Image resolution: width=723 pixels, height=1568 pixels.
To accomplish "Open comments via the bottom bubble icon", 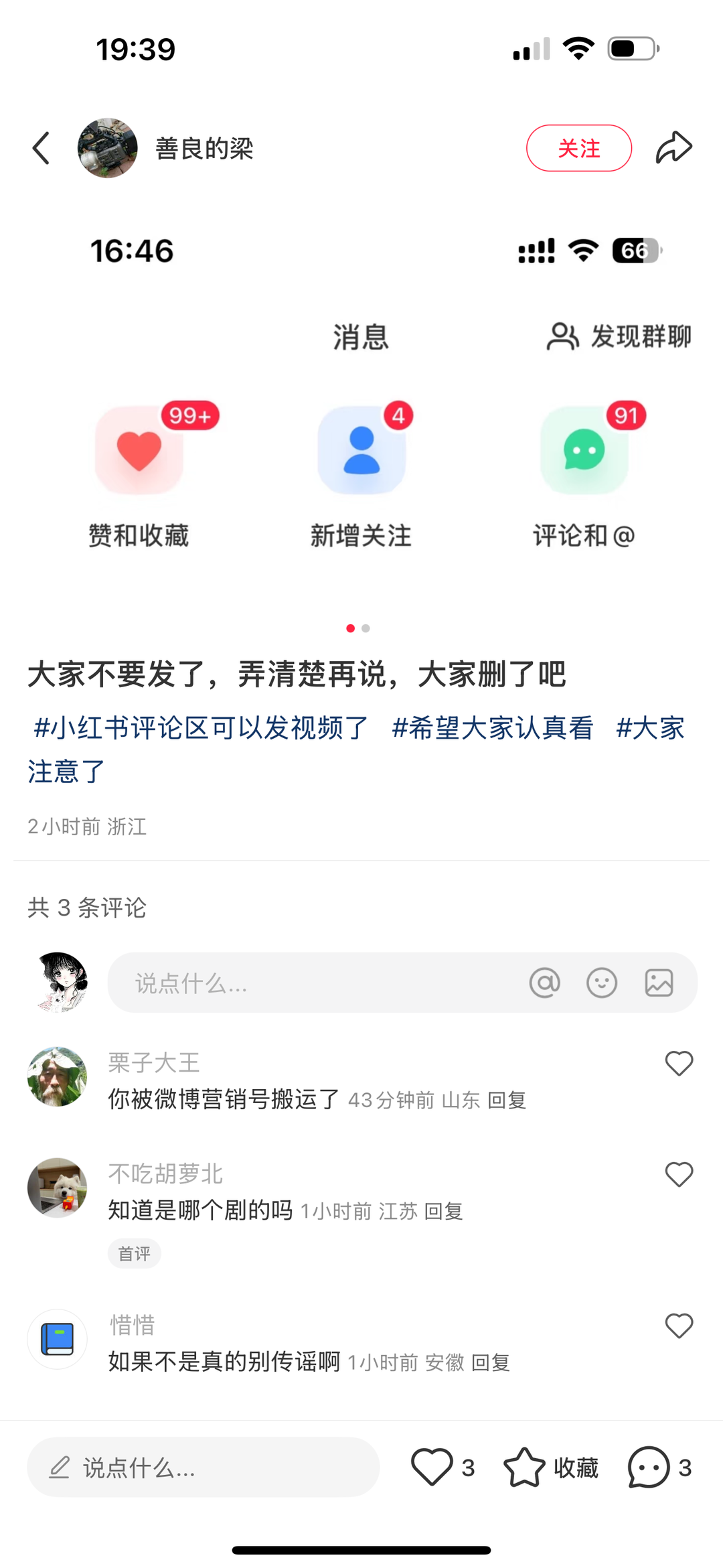I will 649,1467.
